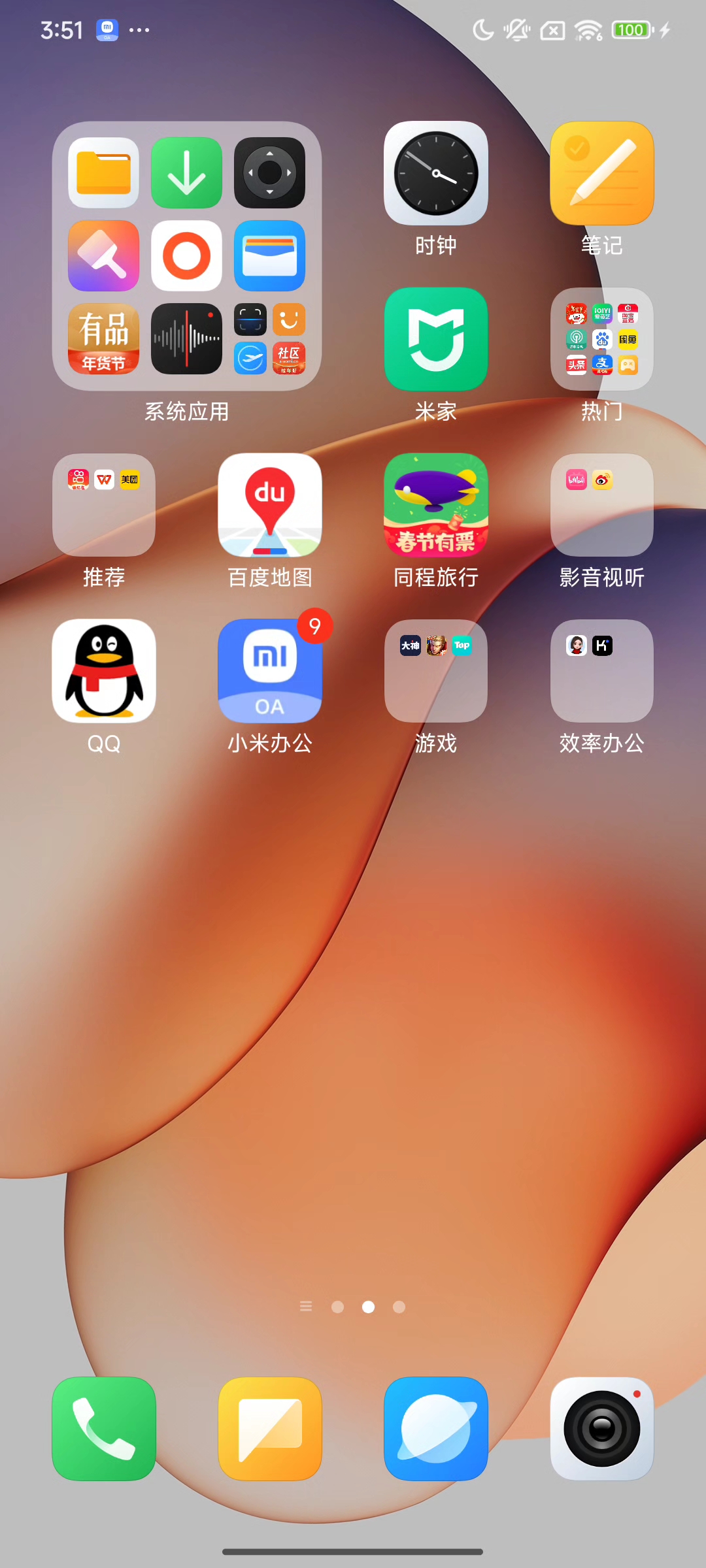
Task: Open QQ
Action: [104, 671]
